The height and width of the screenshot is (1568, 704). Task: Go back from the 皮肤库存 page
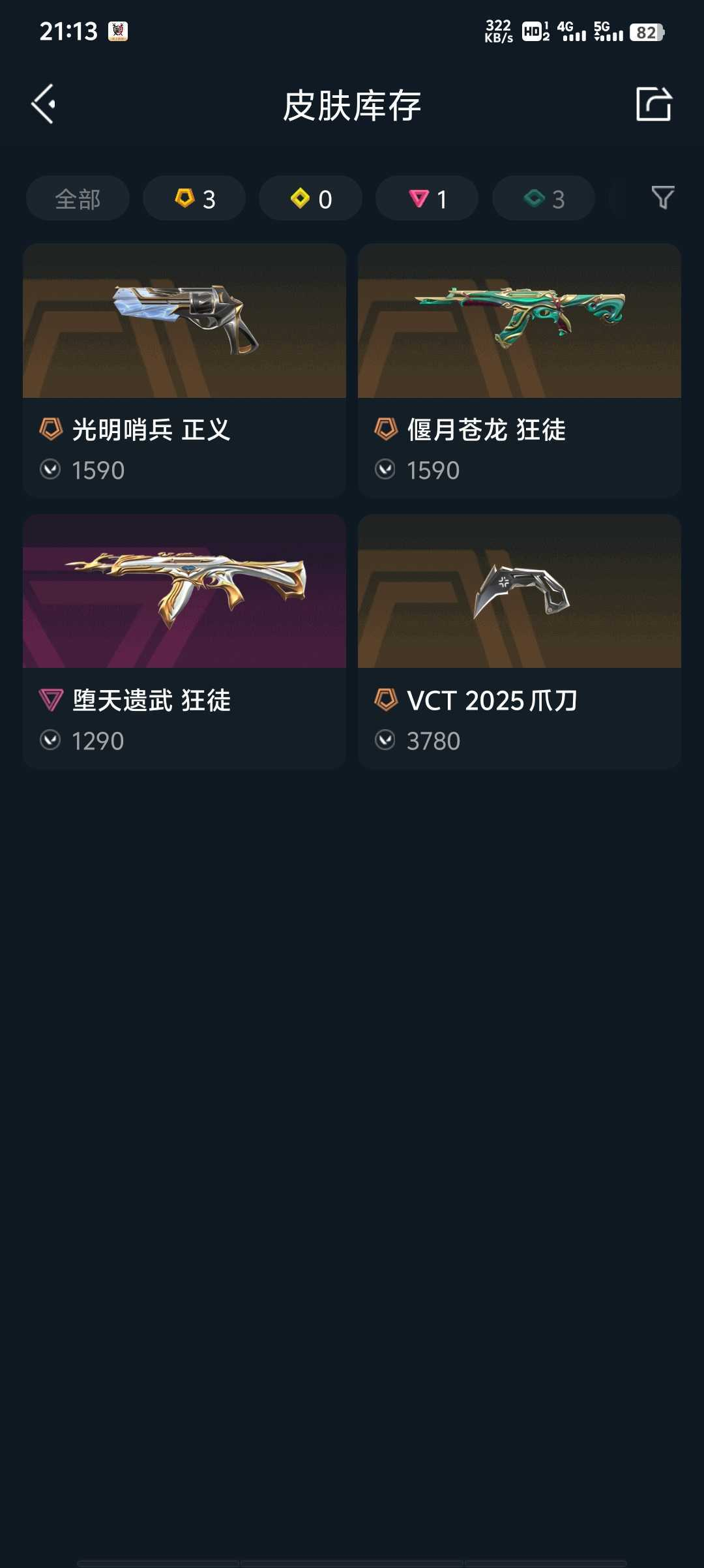point(44,104)
